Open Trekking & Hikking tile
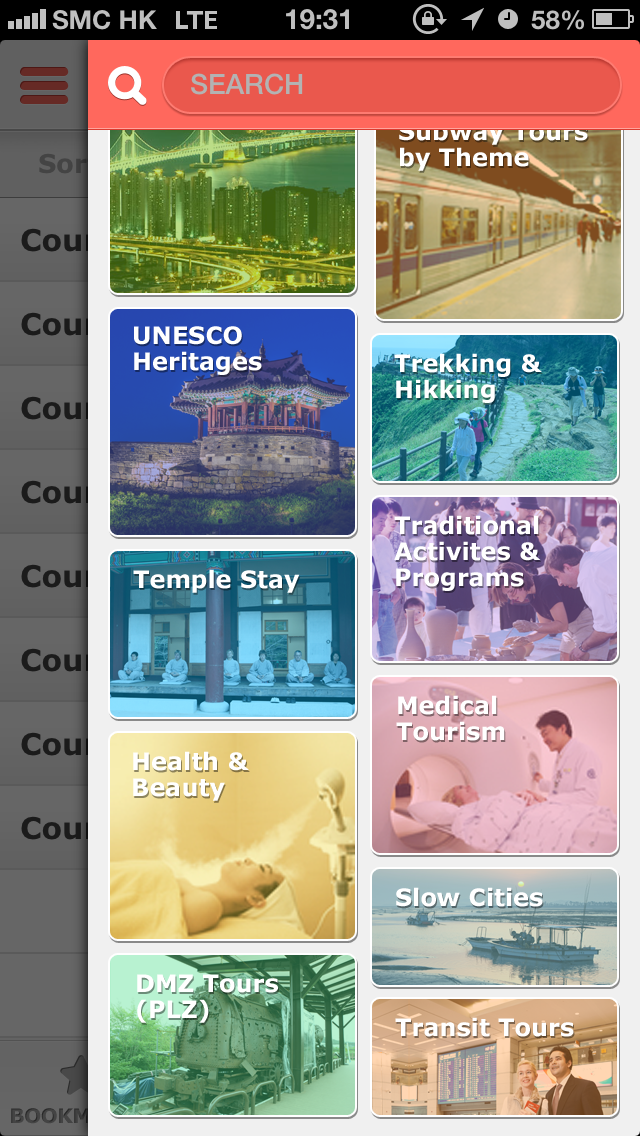The image size is (640, 1136). 495,408
